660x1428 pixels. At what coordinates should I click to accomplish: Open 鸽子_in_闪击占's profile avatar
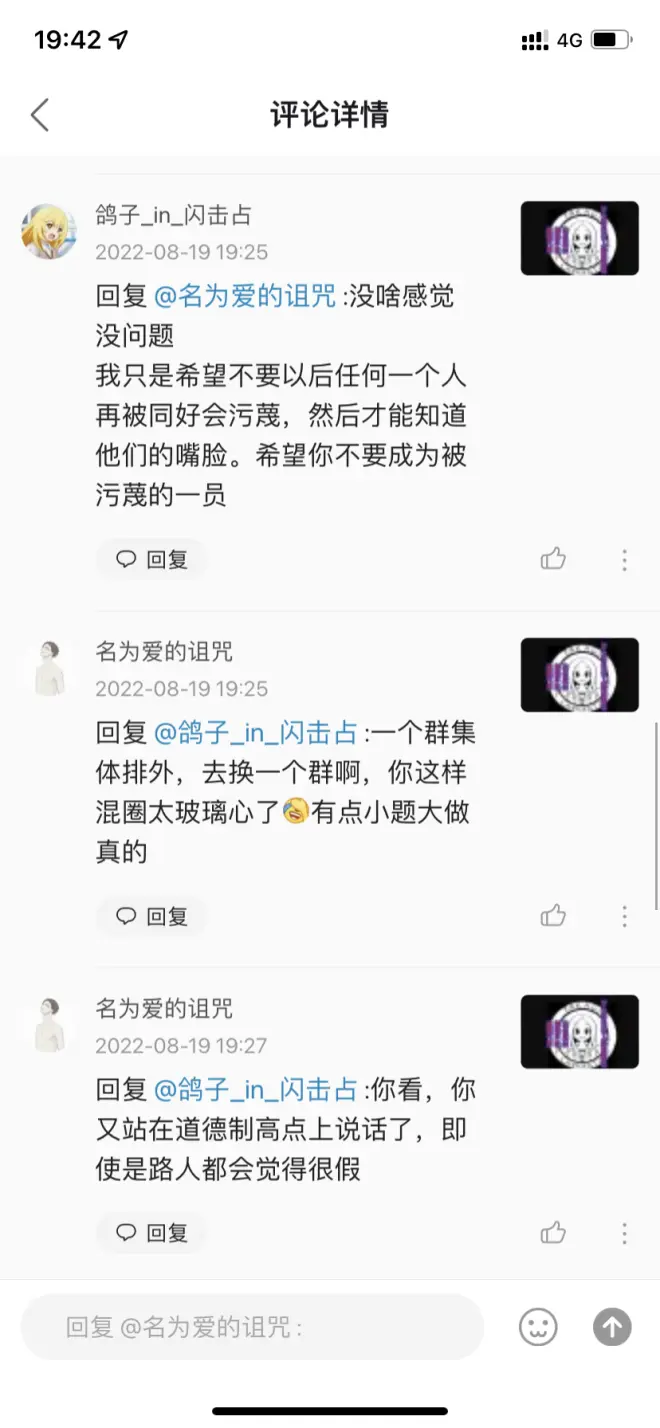coord(48,232)
